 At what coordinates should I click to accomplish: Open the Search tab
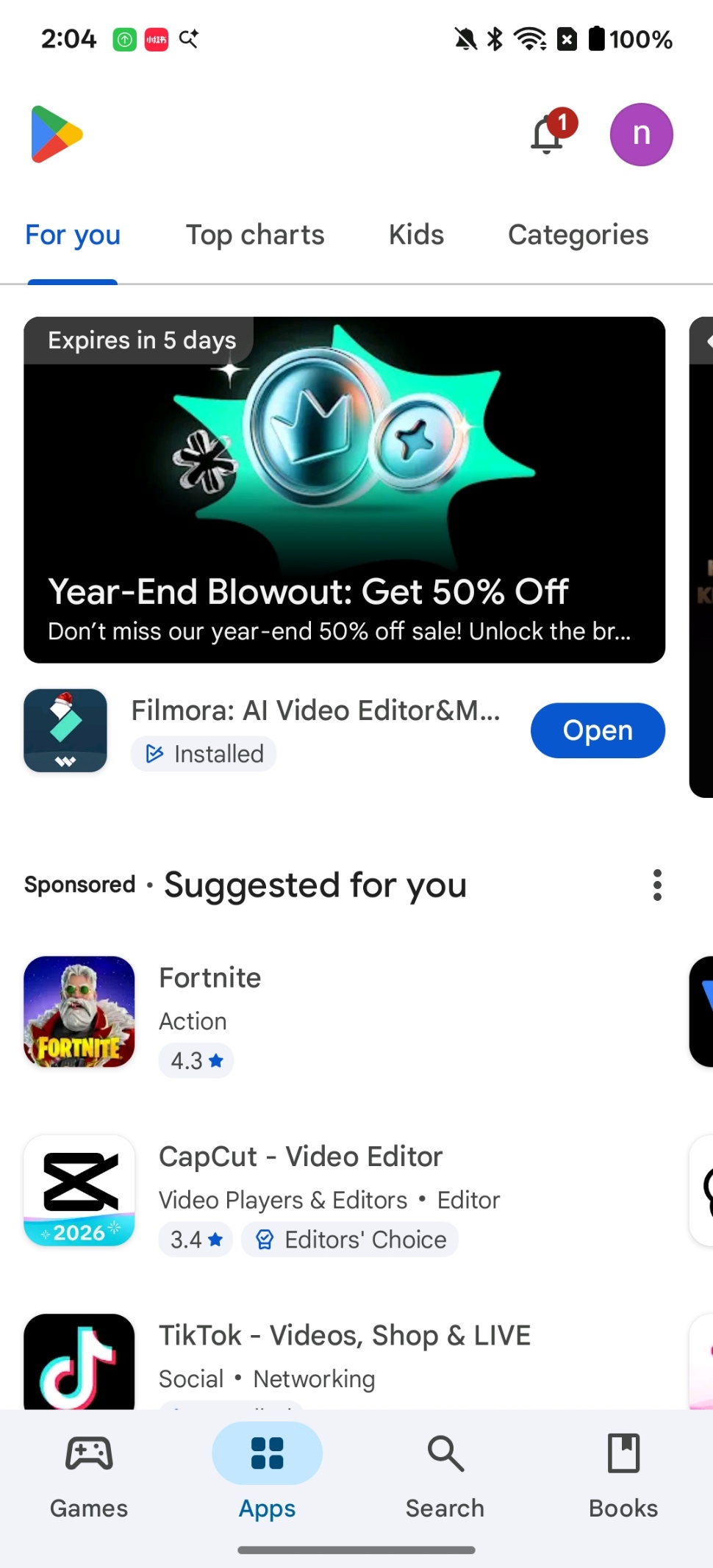445,1475
